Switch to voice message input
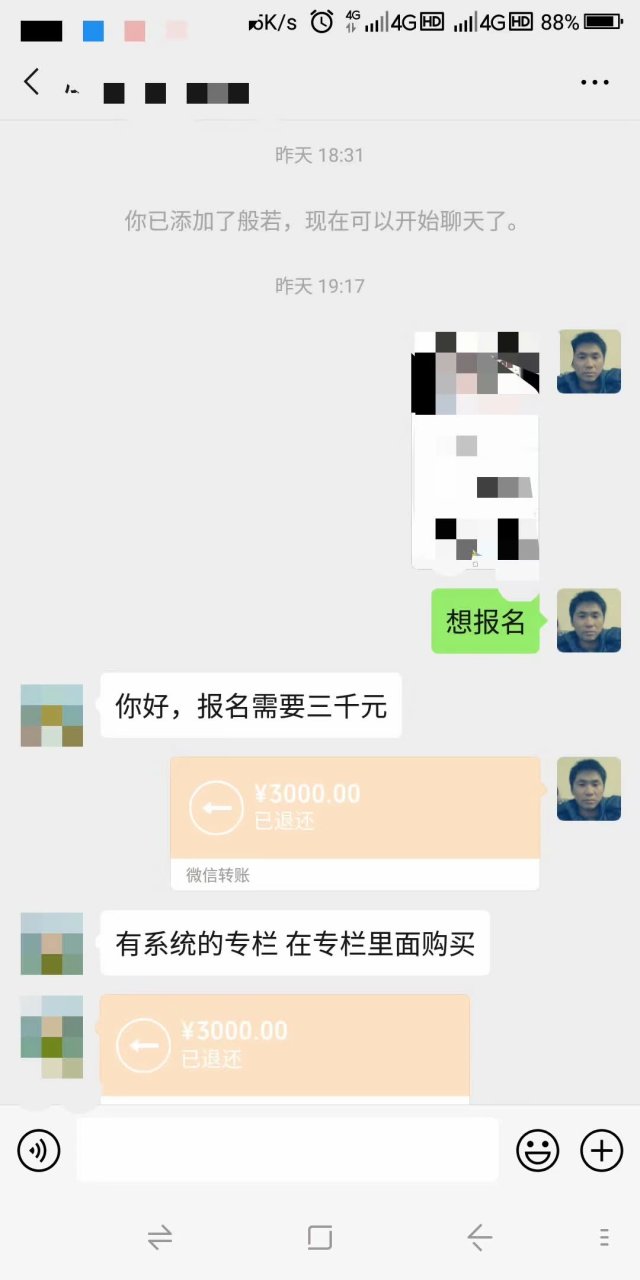Image resolution: width=640 pixels, height=1280 pixels. click(x=39, y=1152)
